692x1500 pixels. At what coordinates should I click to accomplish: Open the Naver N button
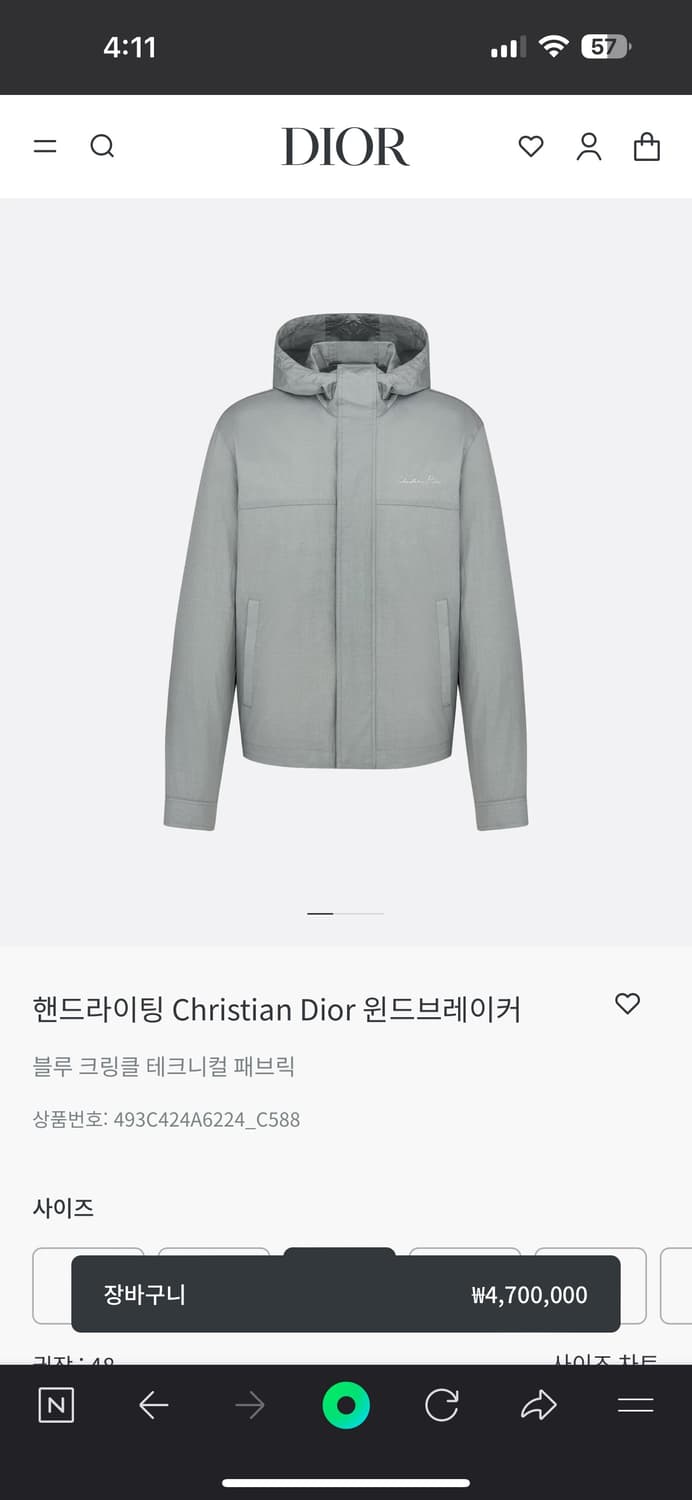pos(56,1406)
